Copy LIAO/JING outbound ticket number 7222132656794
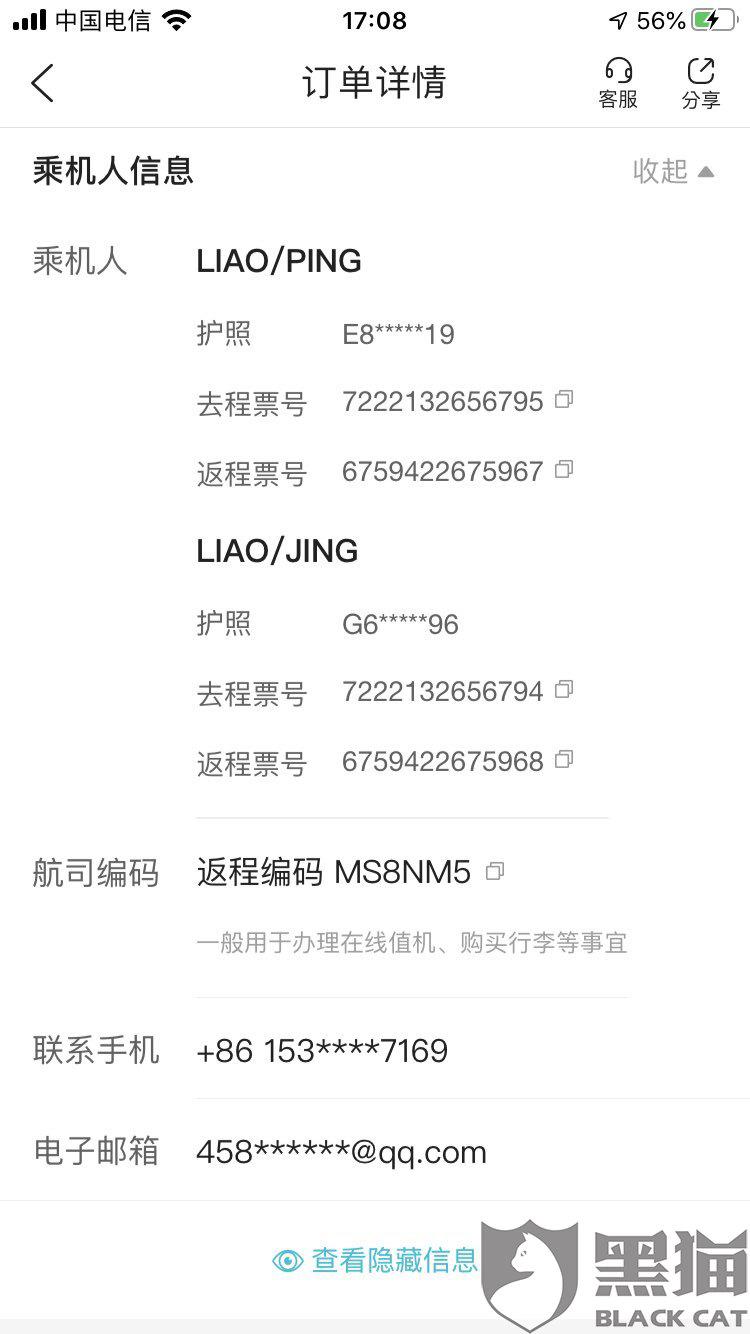Viewport: 750px width, 1334px height. 564,690
